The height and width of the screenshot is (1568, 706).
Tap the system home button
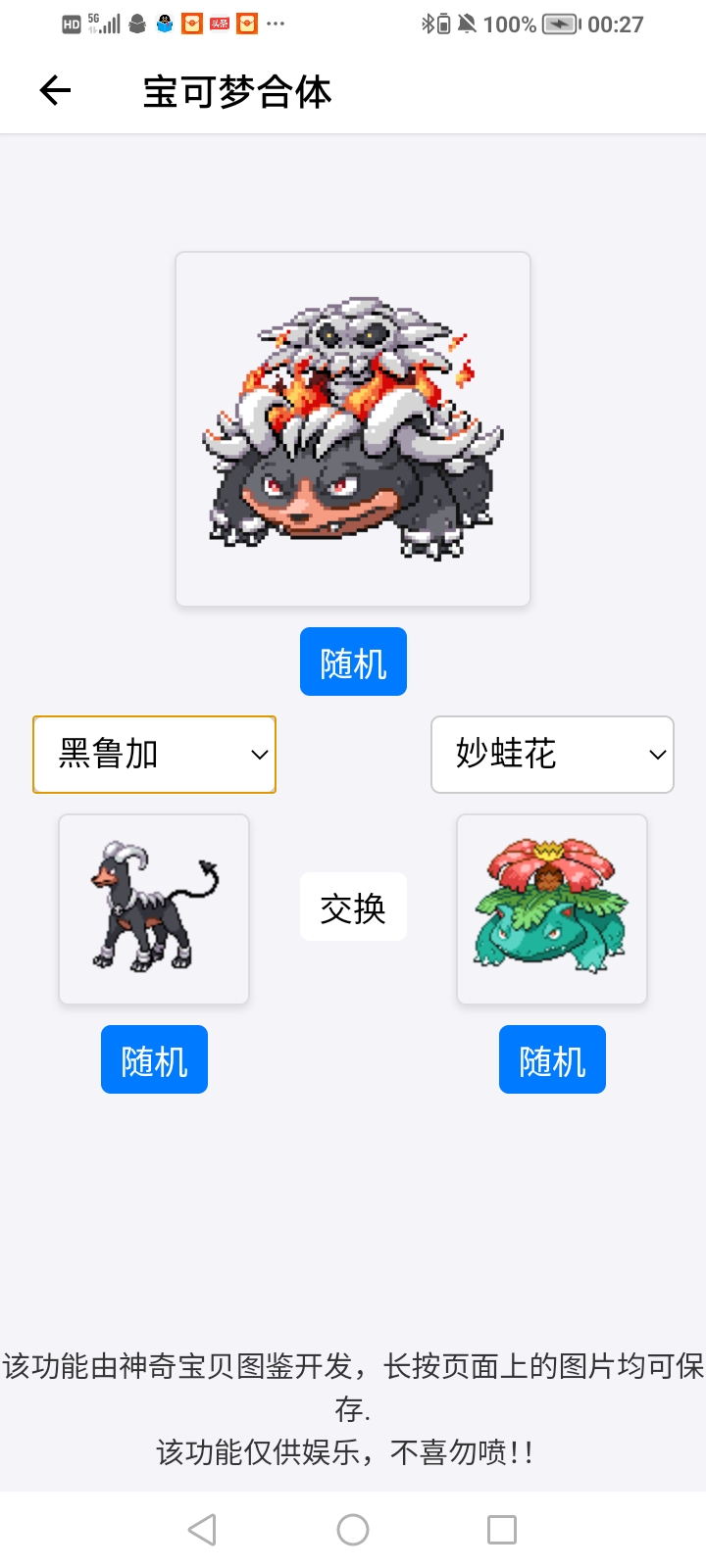(x=353, y=1530)
